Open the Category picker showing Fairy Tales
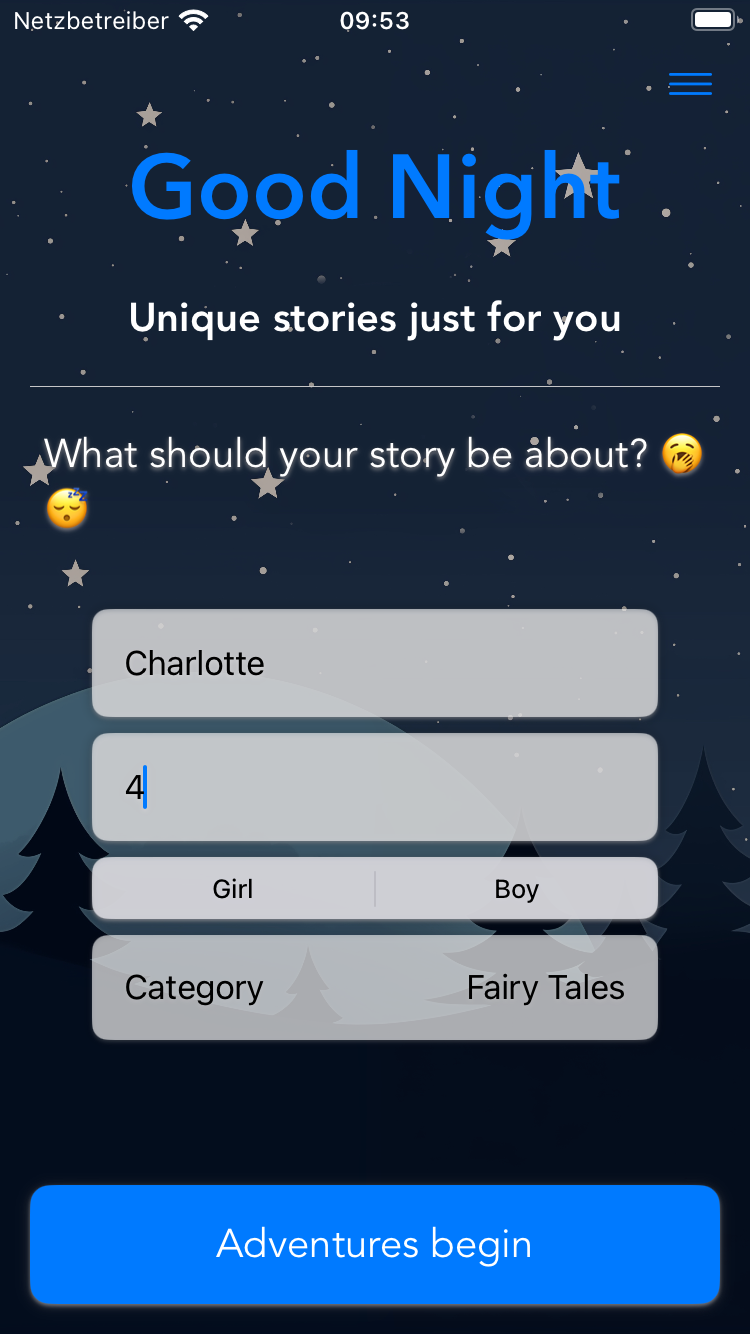The image size is (750, 1334). point(374,988)
